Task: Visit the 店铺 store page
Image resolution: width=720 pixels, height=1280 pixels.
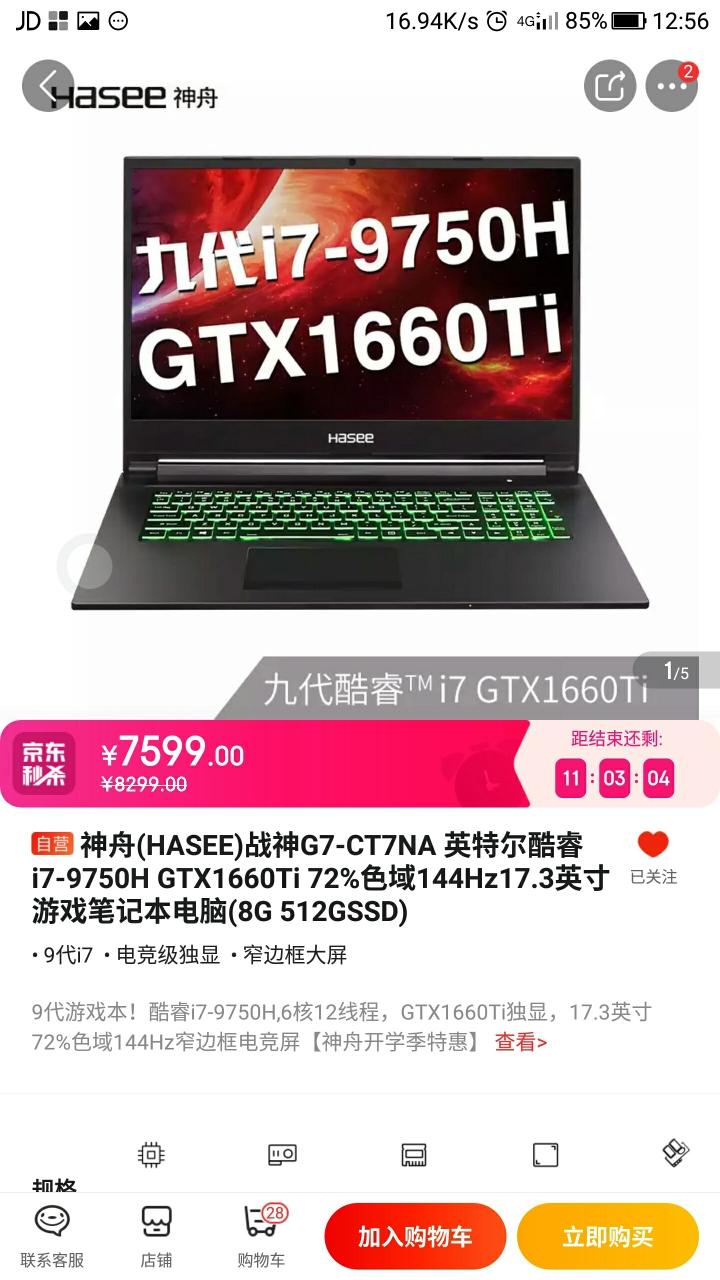Action: 156,1236
